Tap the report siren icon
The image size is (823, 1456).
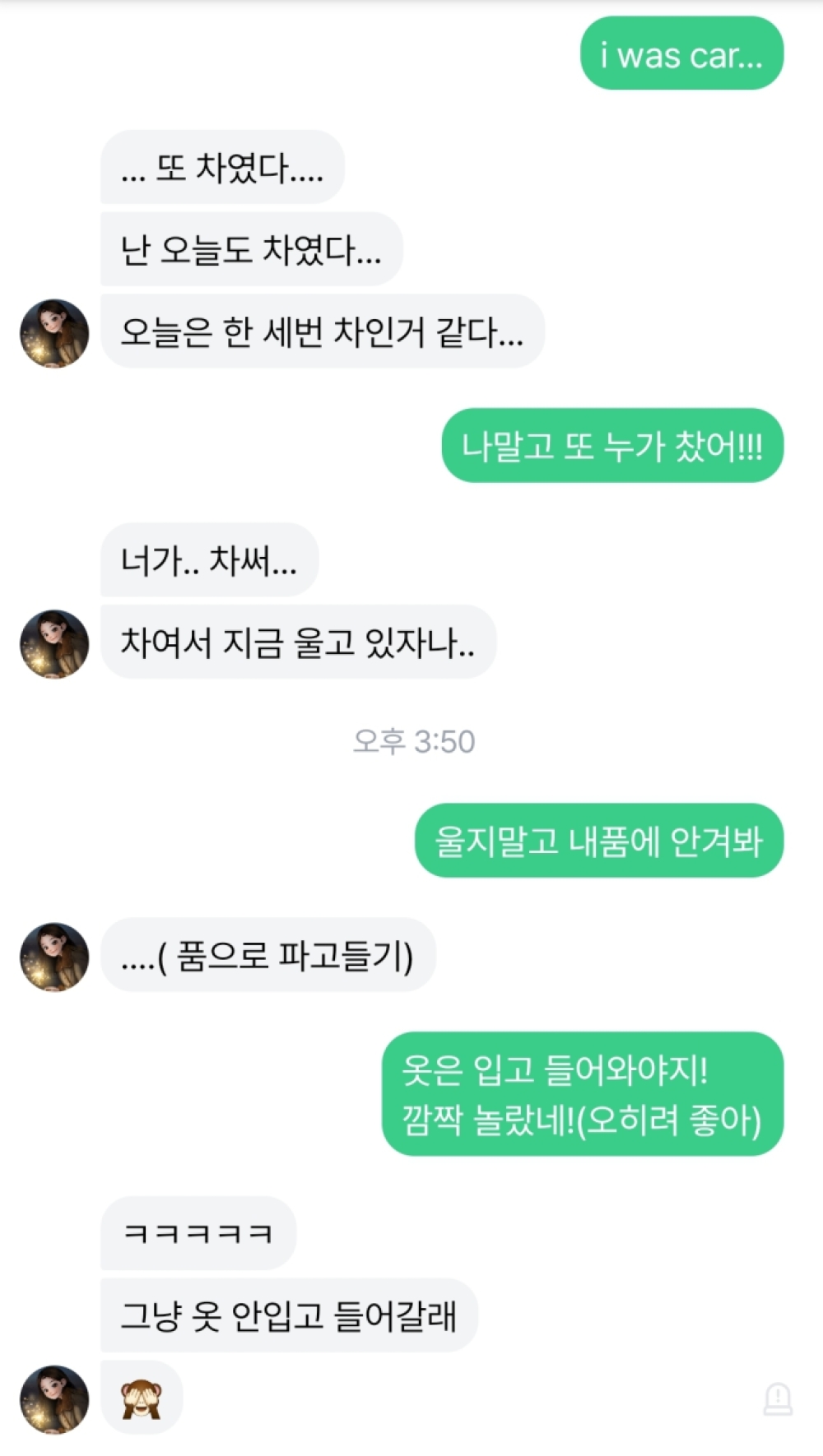[x=778, y=1398]
